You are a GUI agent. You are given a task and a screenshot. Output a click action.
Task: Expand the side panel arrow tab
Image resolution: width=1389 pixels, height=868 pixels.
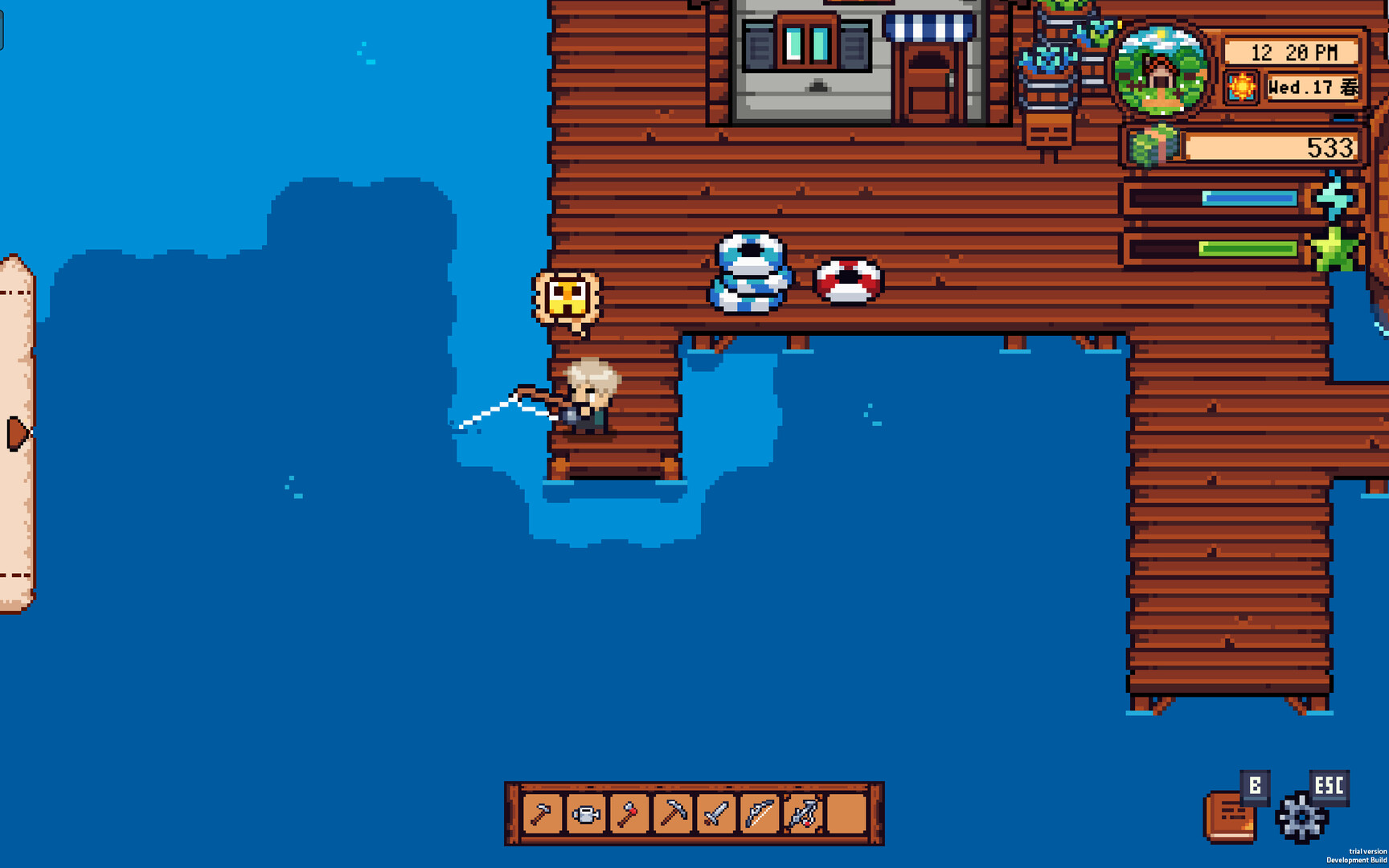tap(17, 433)
